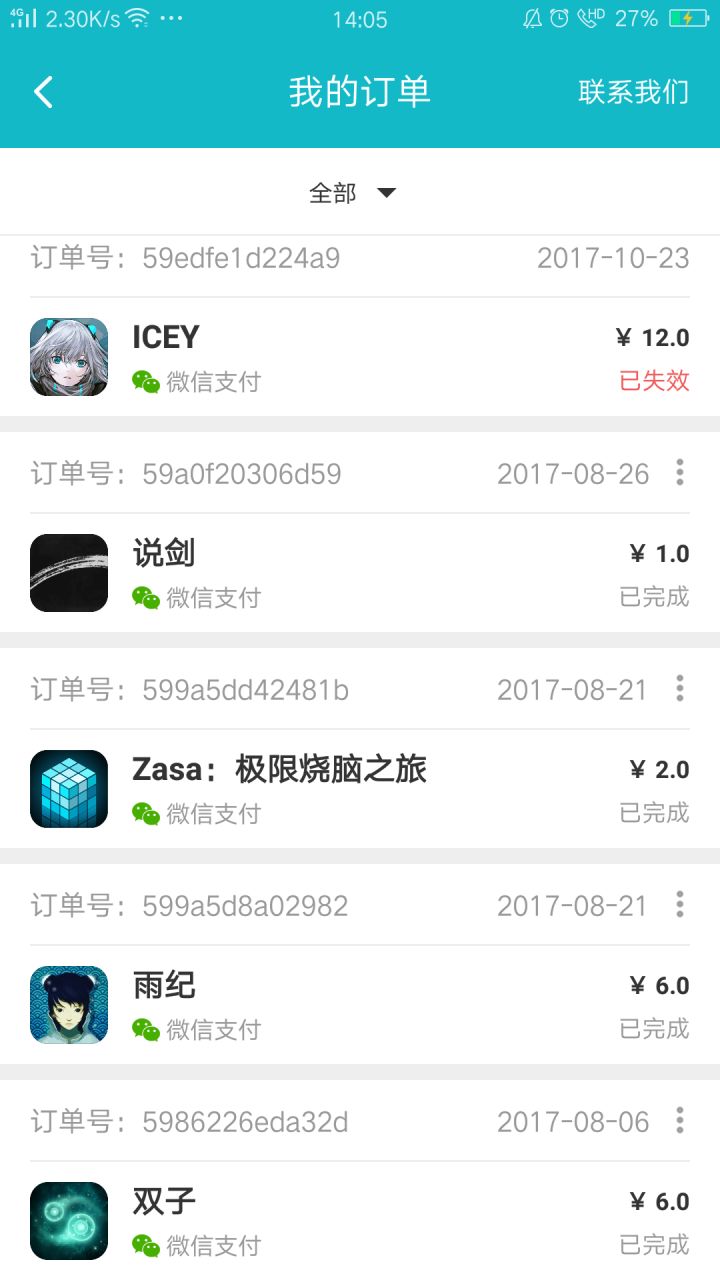
Task: Tap 联系我们 in the top bar
Action: pyautogui.click(x=632, y=90)
